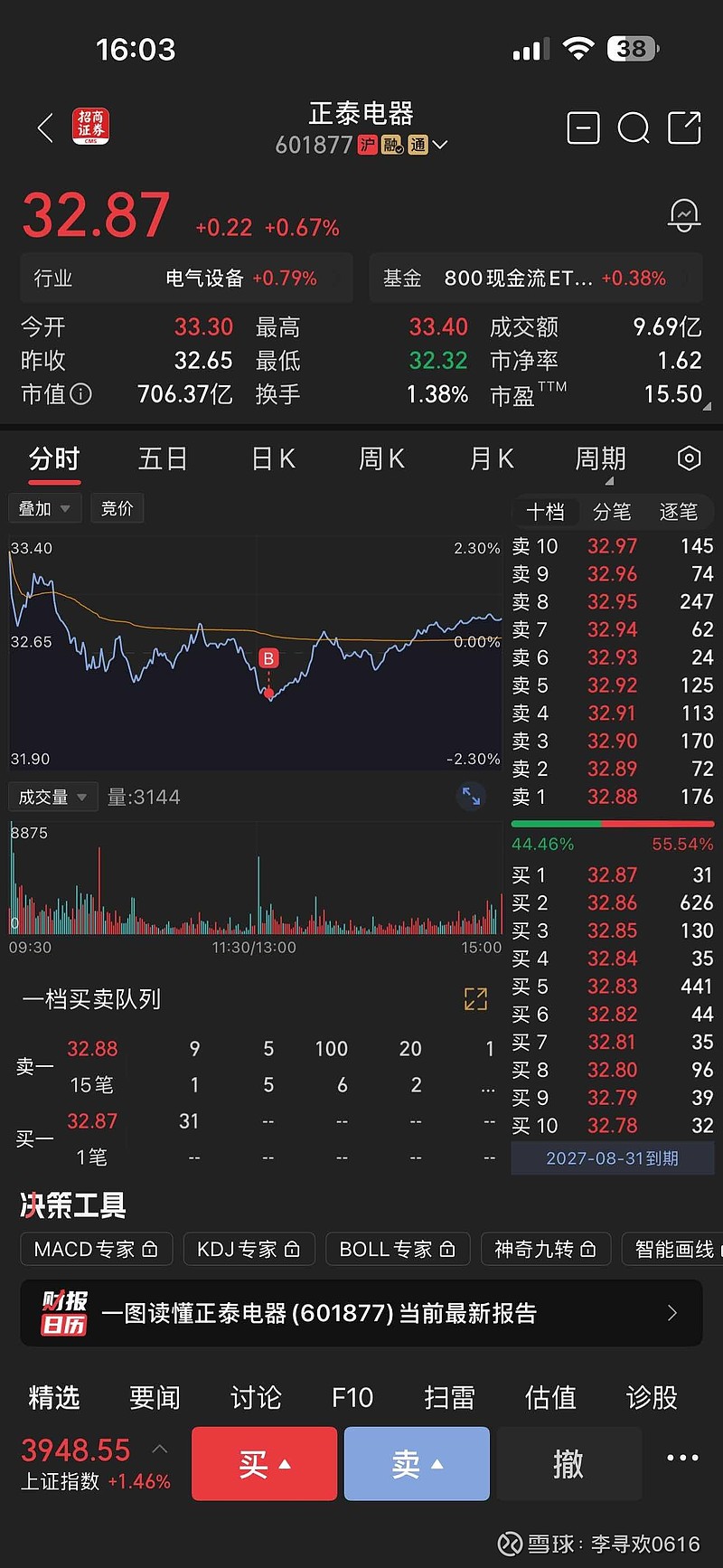Open the 讨论 discussion tab
Screen dimensions: 723x1568
[x=256, y=1398]
